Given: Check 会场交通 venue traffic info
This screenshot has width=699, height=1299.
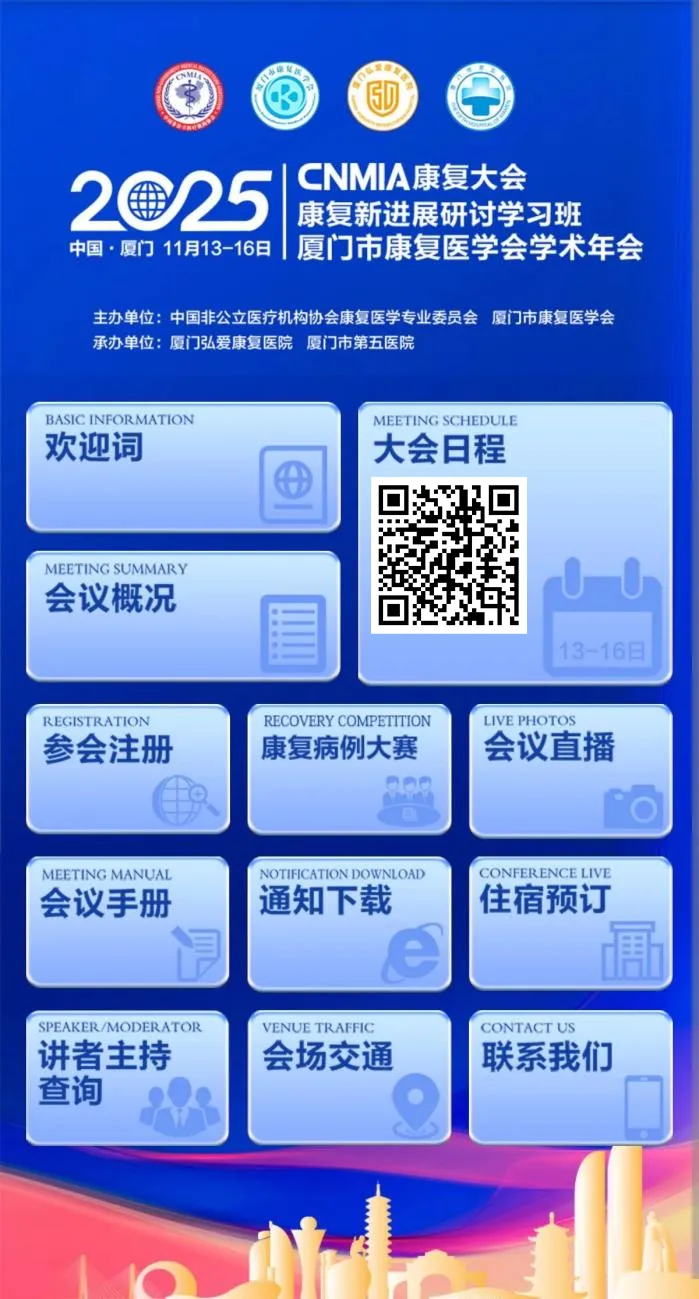Looking at the screenshot, I should click(x=349, y=1076).
